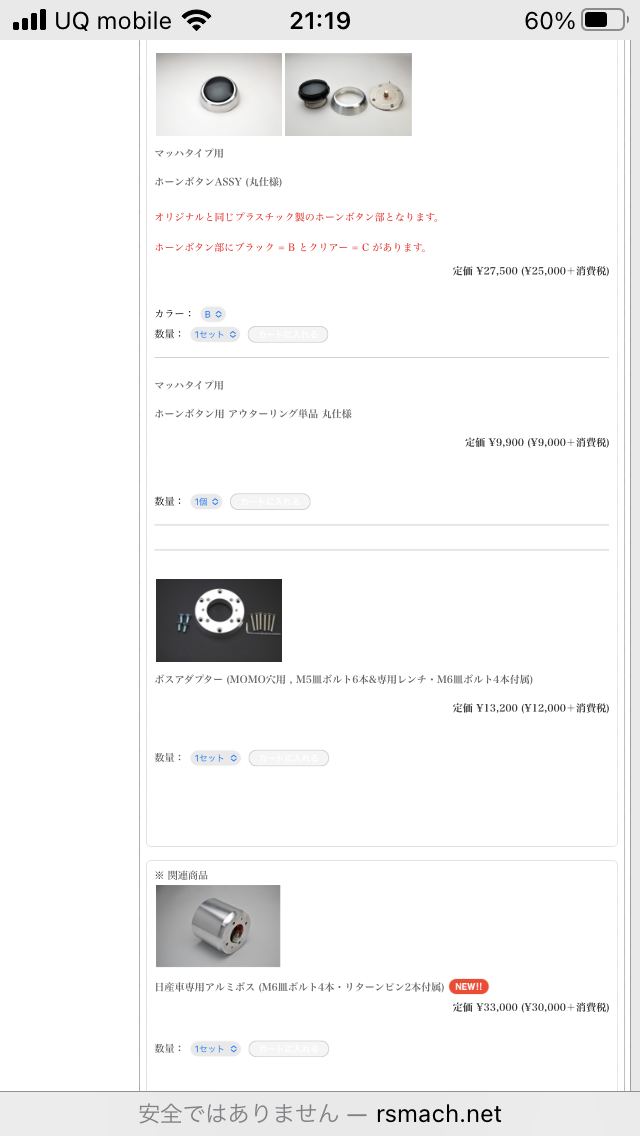
Task: Tap the rsmach.net address bar
Action: pos(320,1114)
